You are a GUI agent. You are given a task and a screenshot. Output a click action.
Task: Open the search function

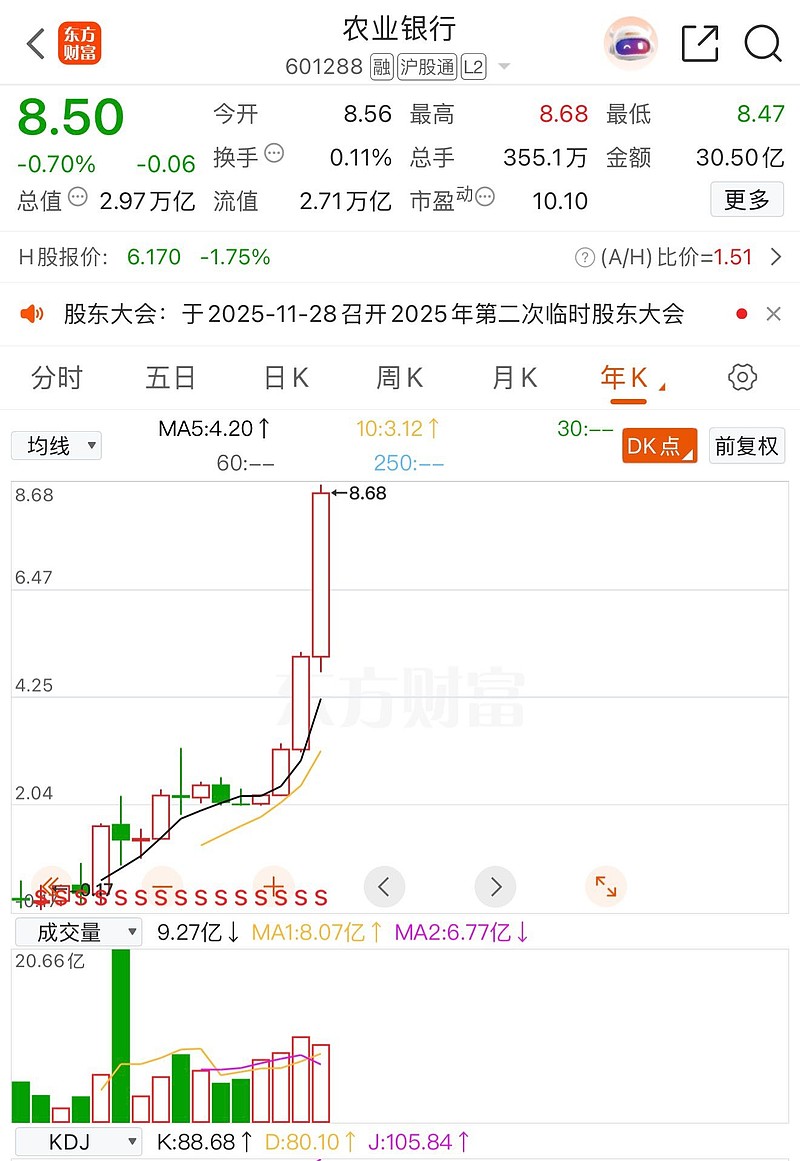pos(763,44)
